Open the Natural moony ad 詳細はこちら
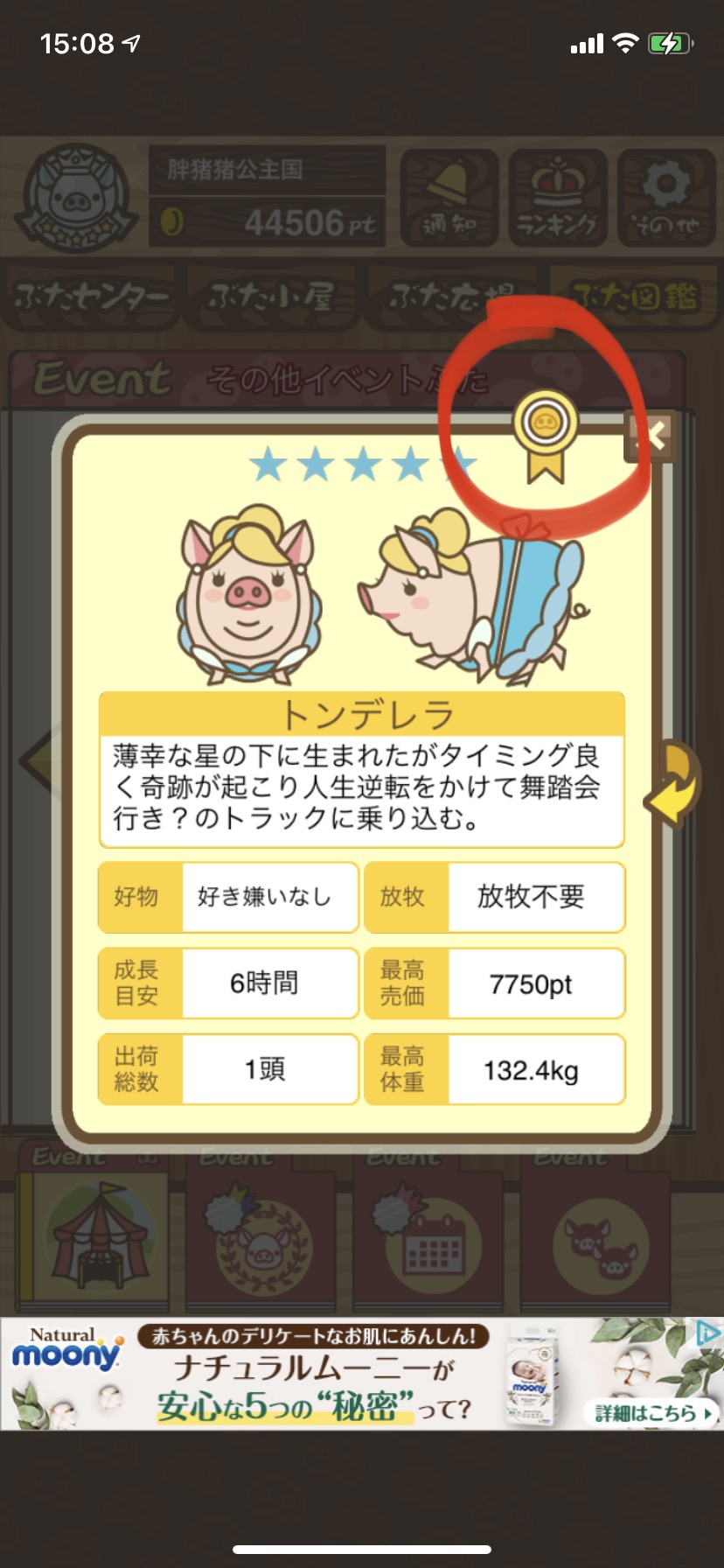The height and width of the screenshot is (1568, 724). 651,1412
